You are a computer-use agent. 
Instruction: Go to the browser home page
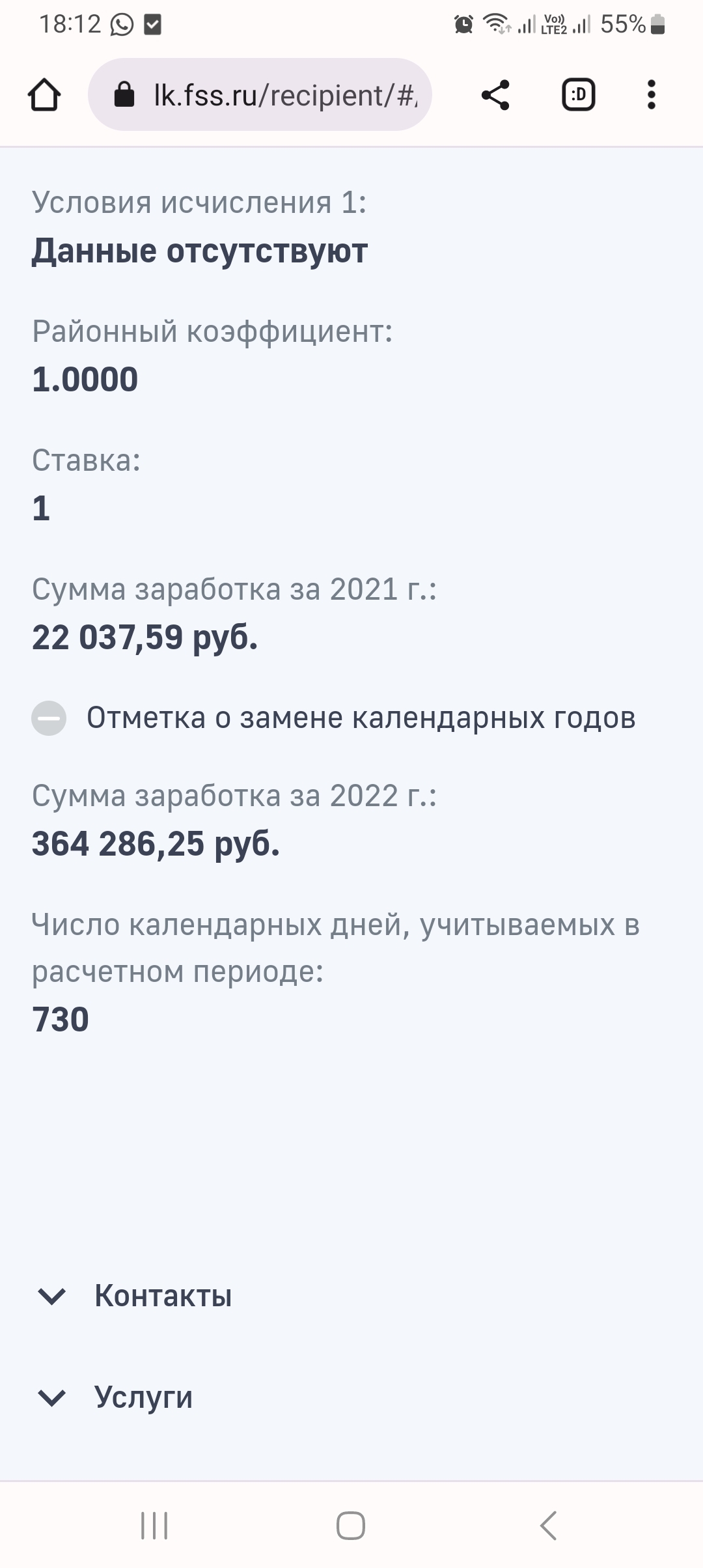(44, 95)
